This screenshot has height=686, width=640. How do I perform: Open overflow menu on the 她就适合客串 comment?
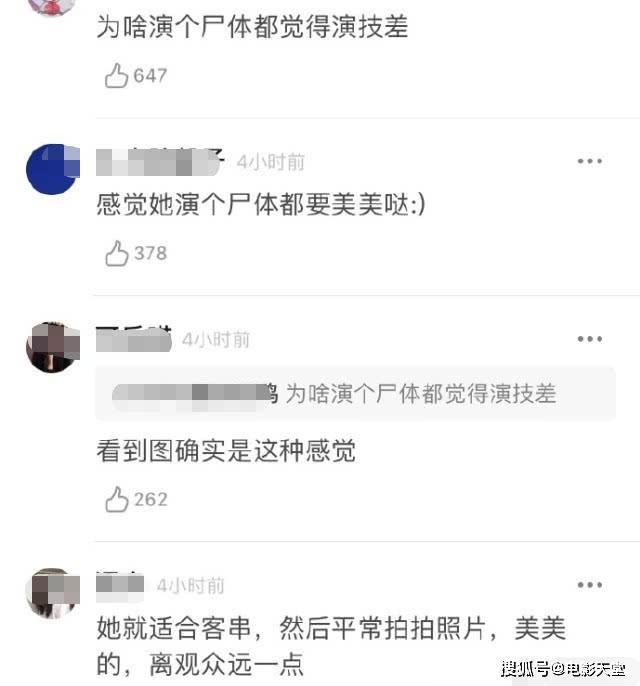589,585
